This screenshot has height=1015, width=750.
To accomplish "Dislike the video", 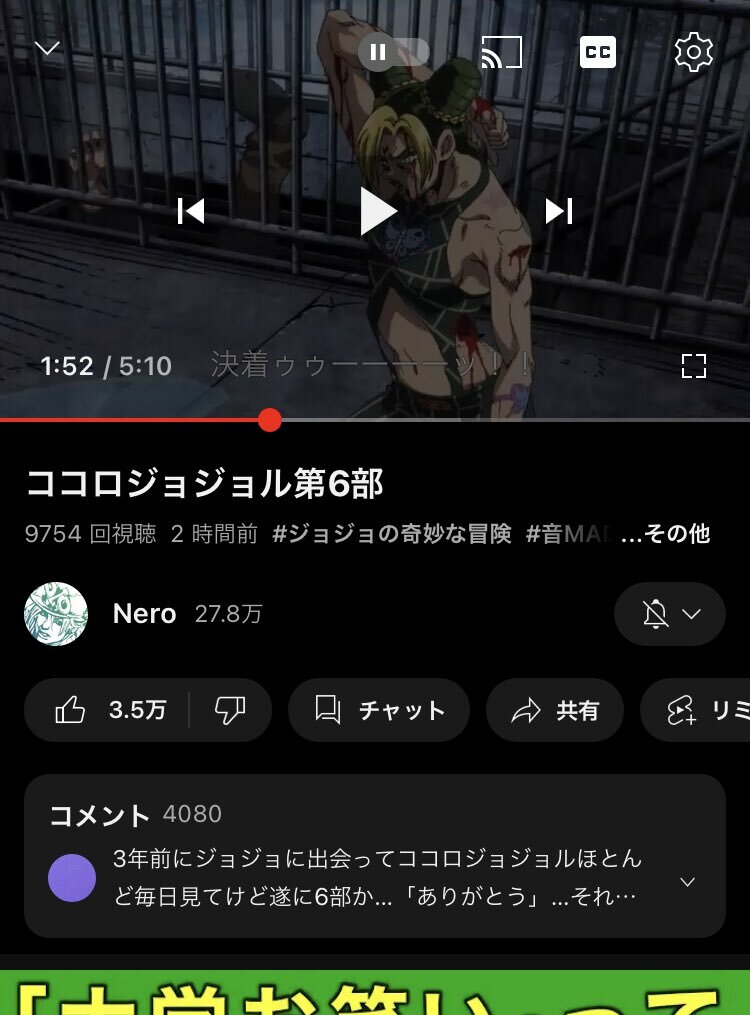I will coord(230,710).
